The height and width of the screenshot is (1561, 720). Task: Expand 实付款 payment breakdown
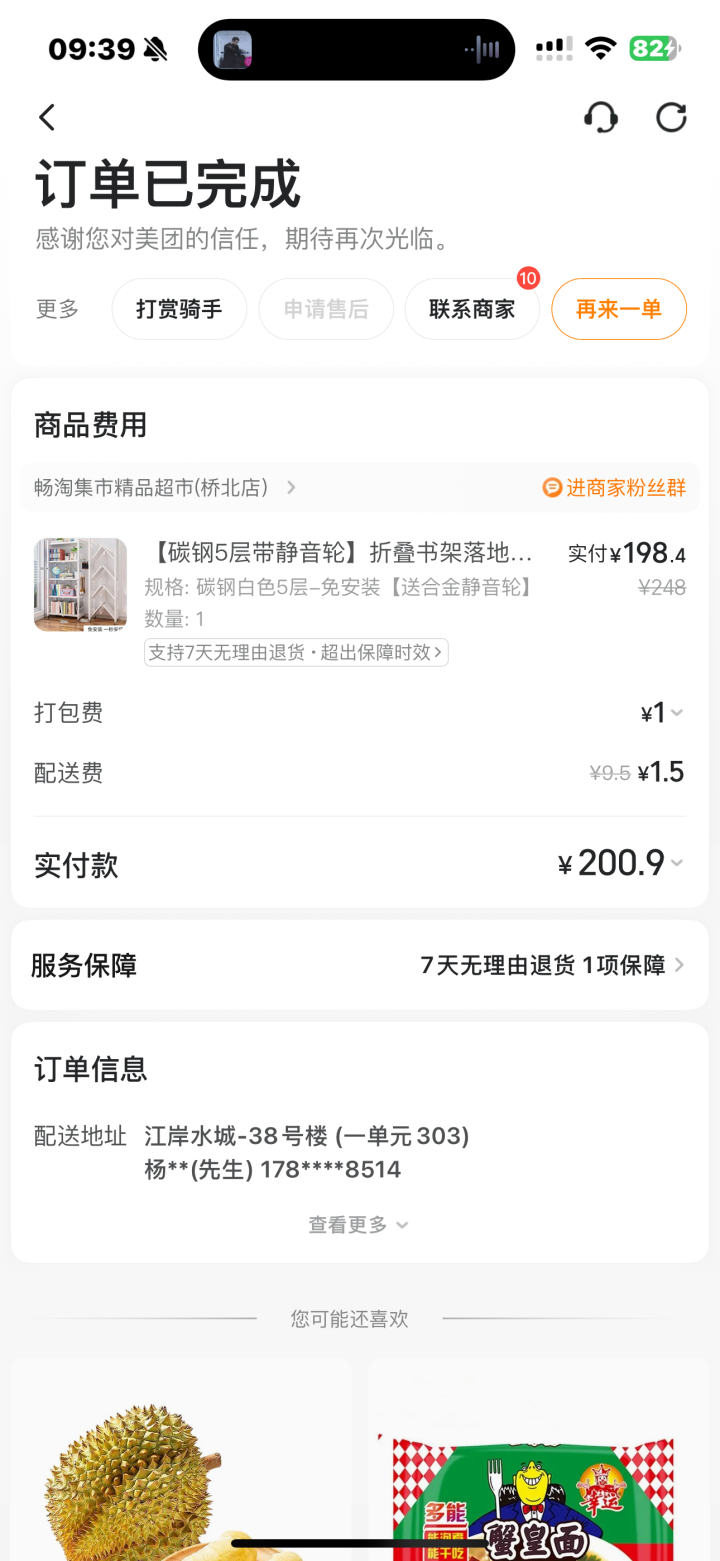(622, 864)
